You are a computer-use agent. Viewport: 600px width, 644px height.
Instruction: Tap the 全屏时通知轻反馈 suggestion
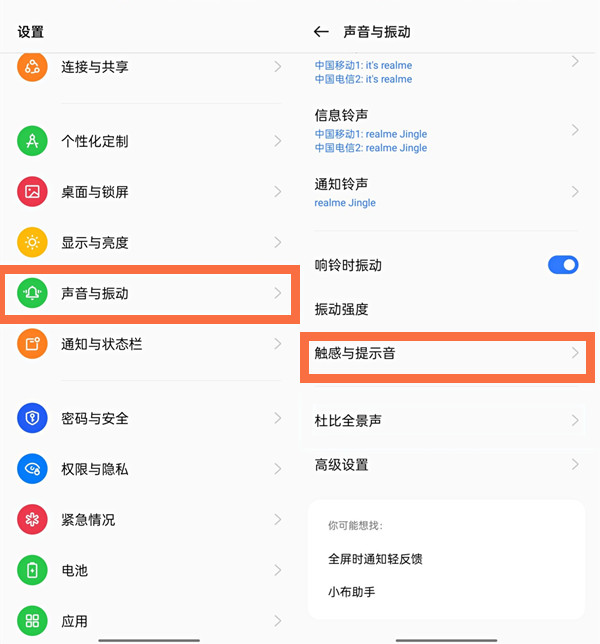coord(375,559)
